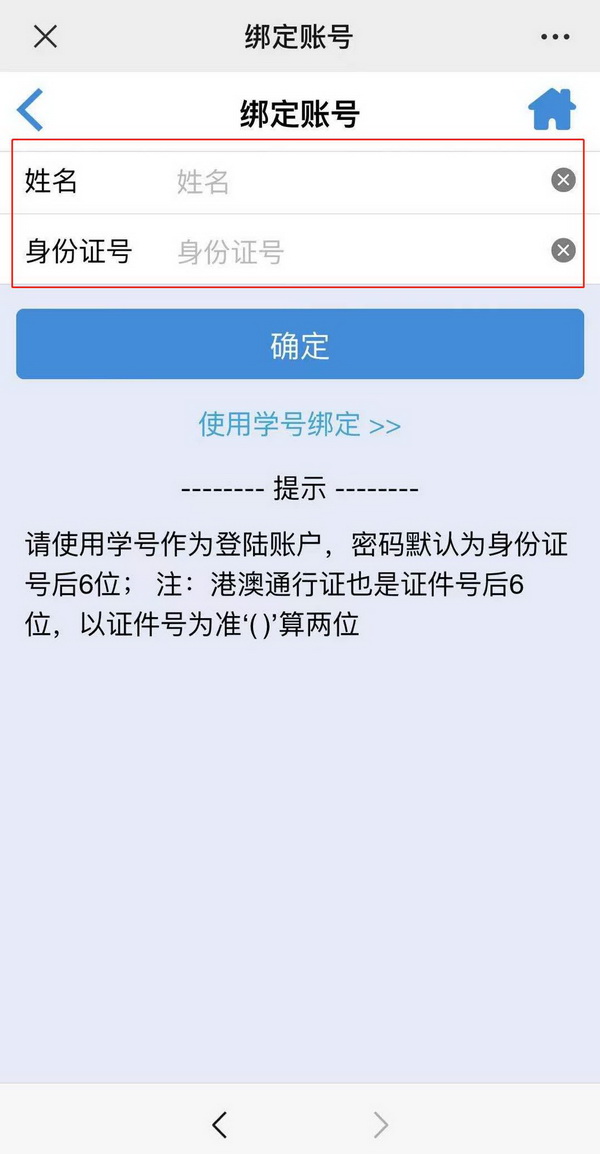Confirm with the 确定 button
This screenshot has height=1154, width=600.
[300, 345]
